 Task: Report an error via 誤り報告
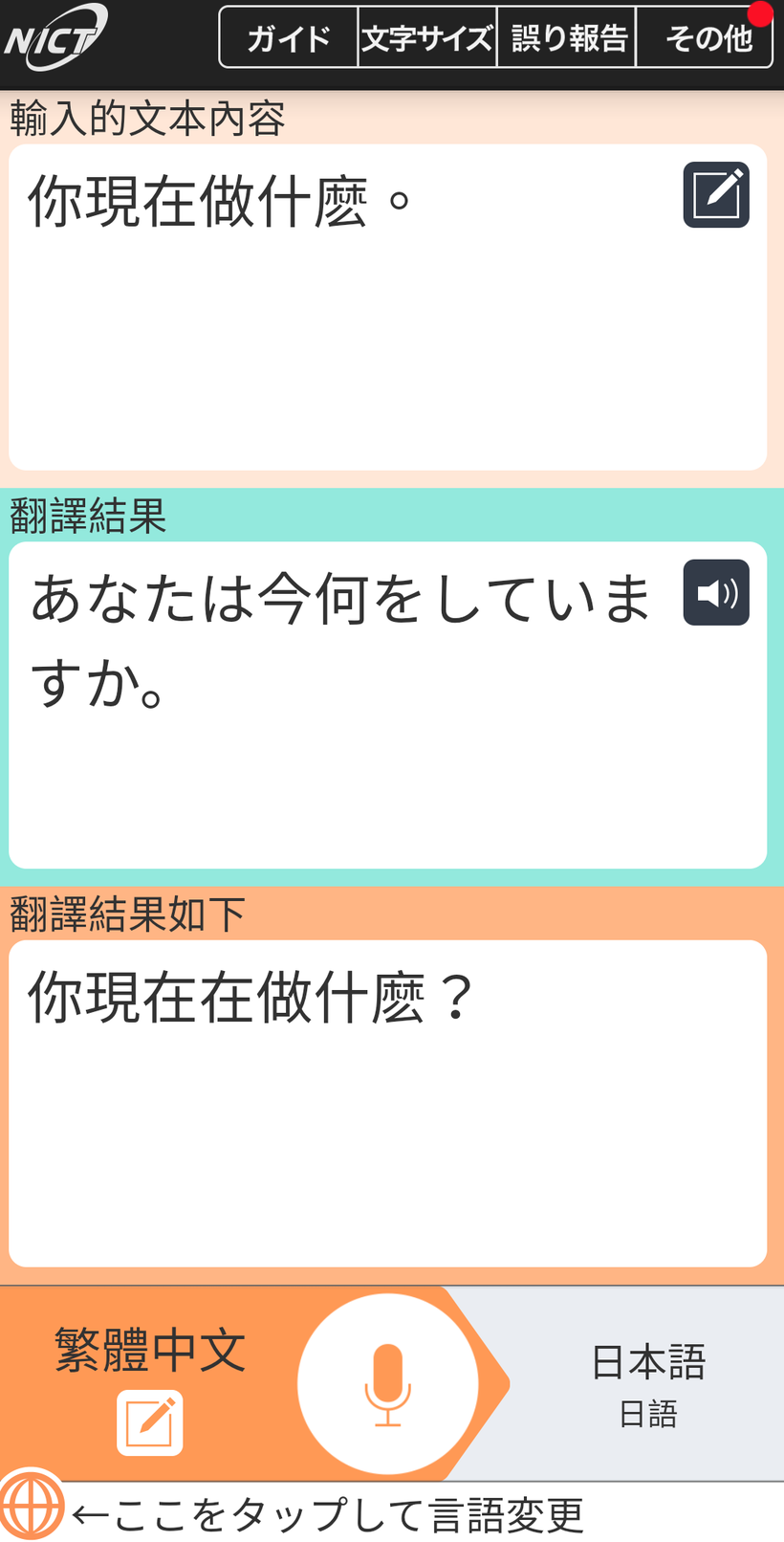(566, 37)
